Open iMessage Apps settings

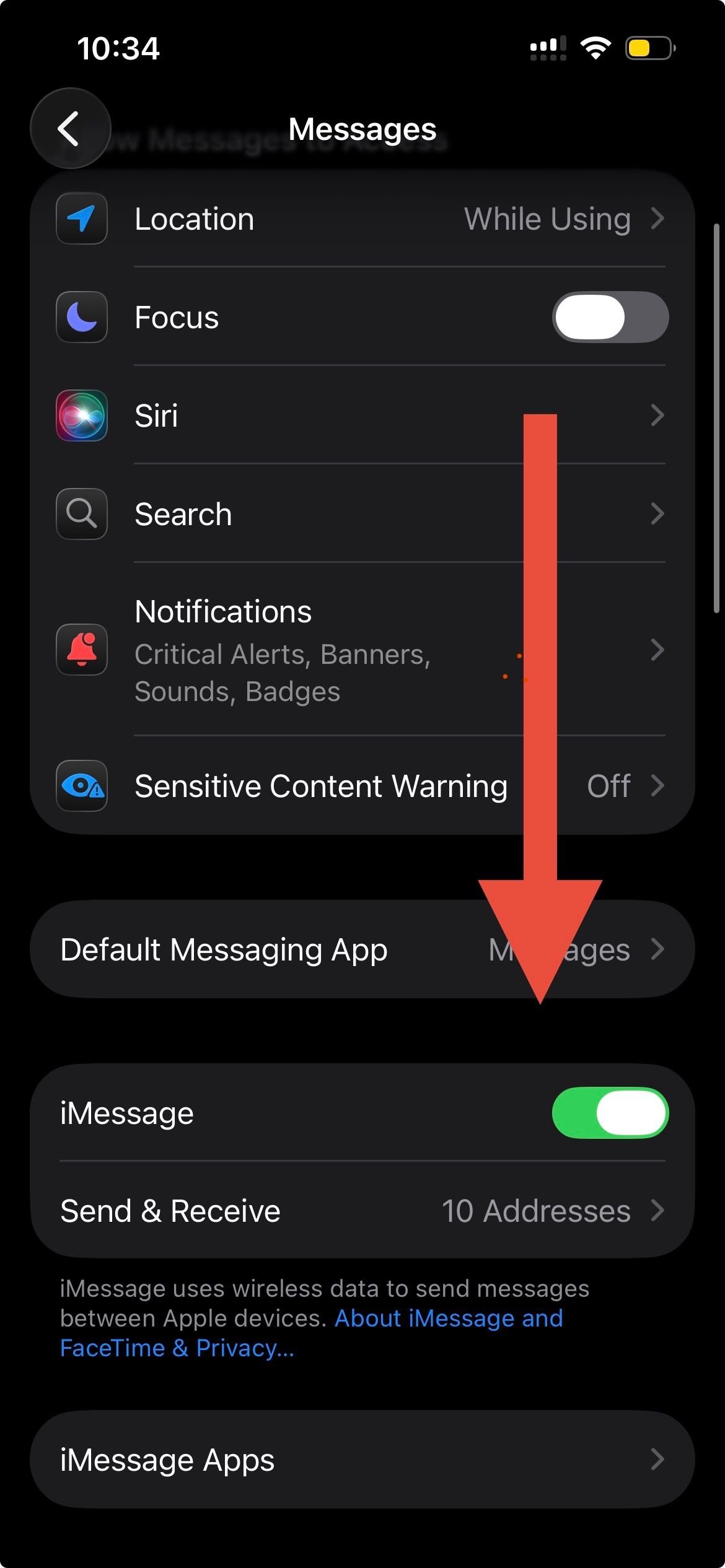coord(362,1460)
